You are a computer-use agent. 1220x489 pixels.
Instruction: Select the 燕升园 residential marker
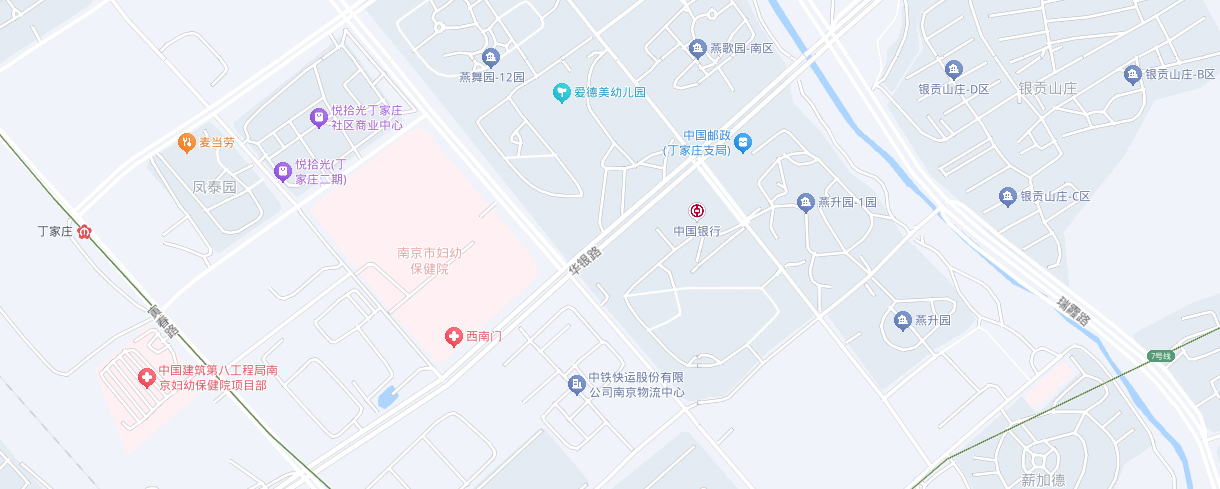(902, 321)
